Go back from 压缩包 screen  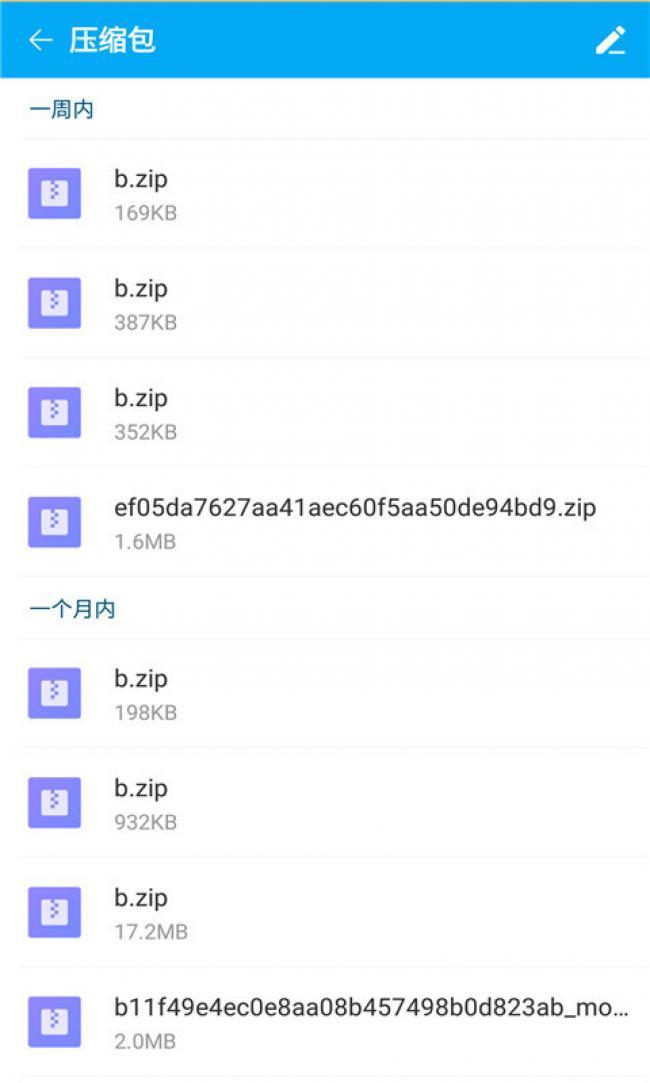point(40,40)
